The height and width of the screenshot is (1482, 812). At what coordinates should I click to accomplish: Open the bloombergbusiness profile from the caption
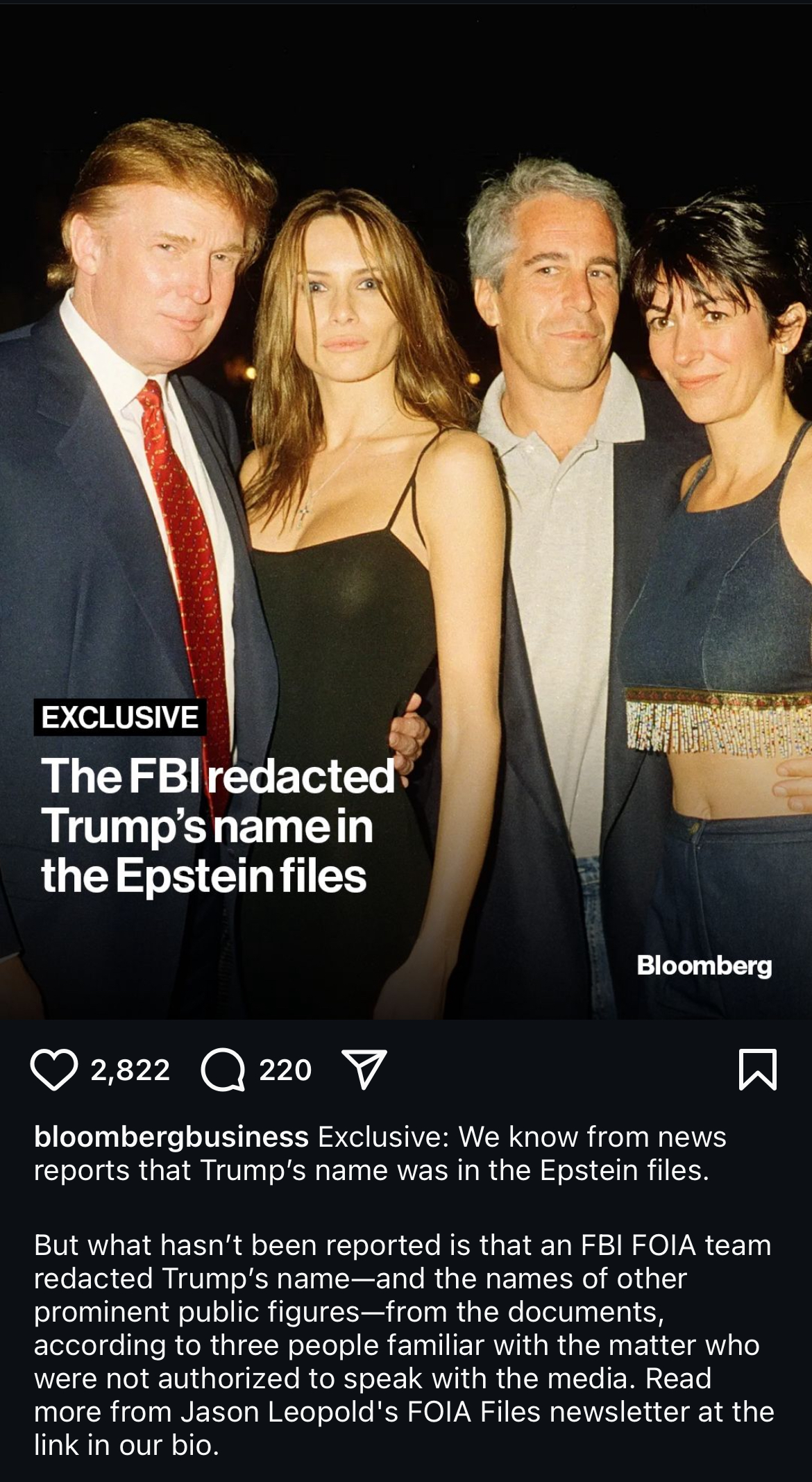171,1137
